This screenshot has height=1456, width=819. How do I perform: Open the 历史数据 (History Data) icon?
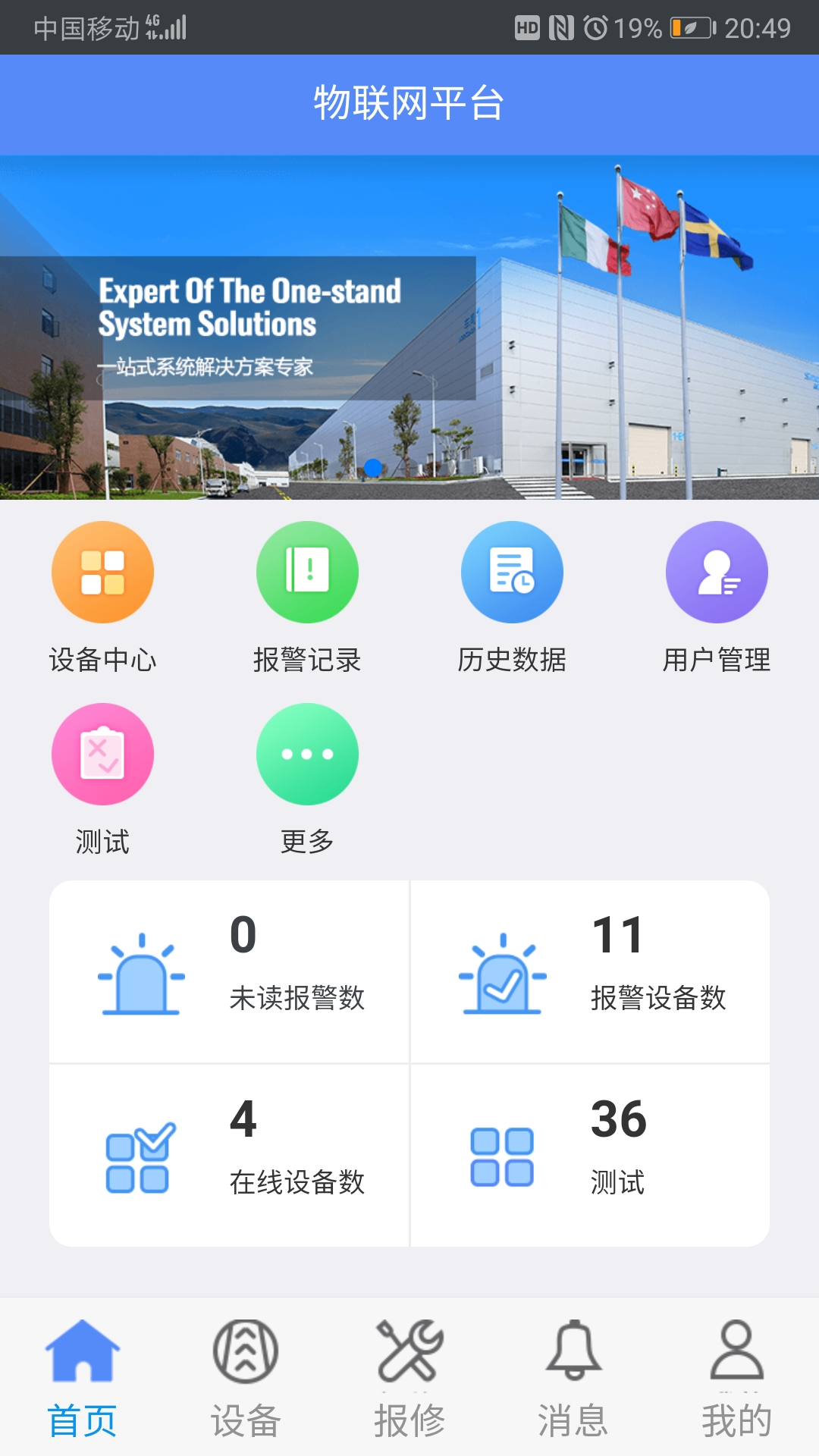coord(512,573)
